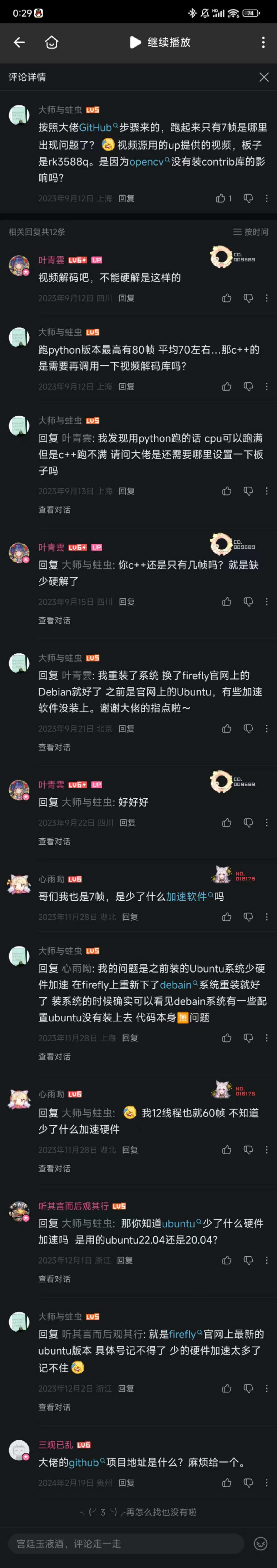Change reply sorting with 按时间

pos(251,232)
